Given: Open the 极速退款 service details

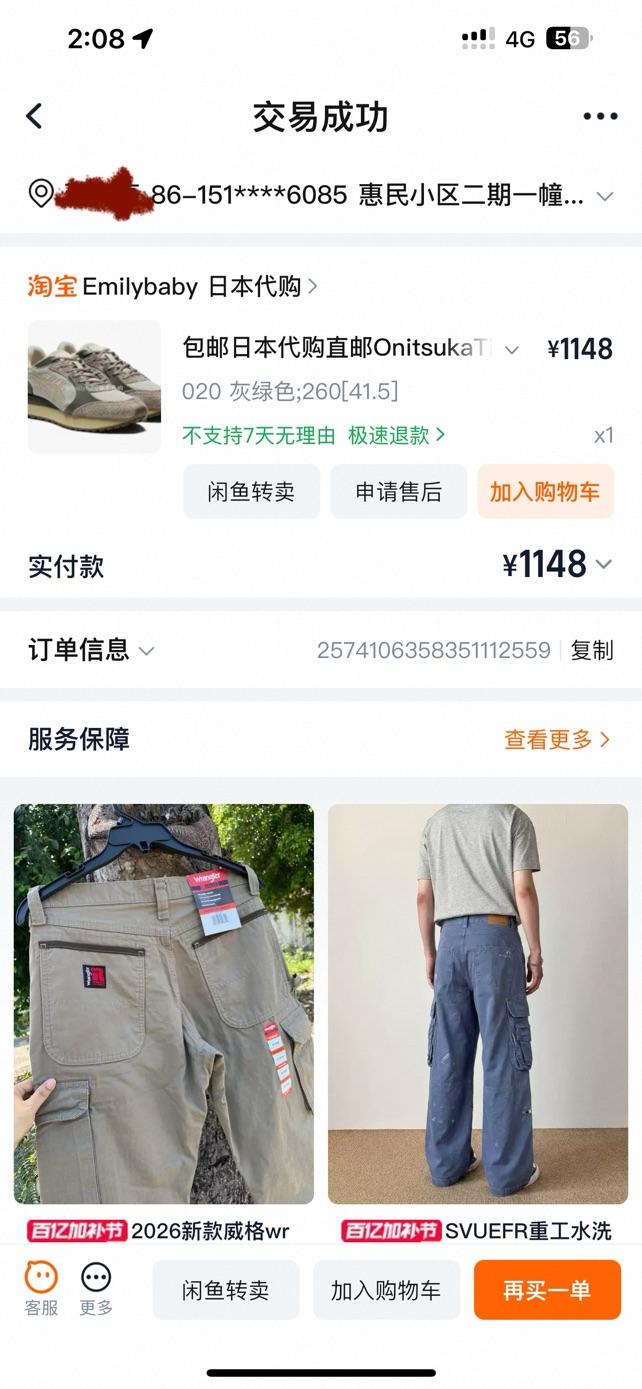Looking at the screenshot, I should pos(396,435).
